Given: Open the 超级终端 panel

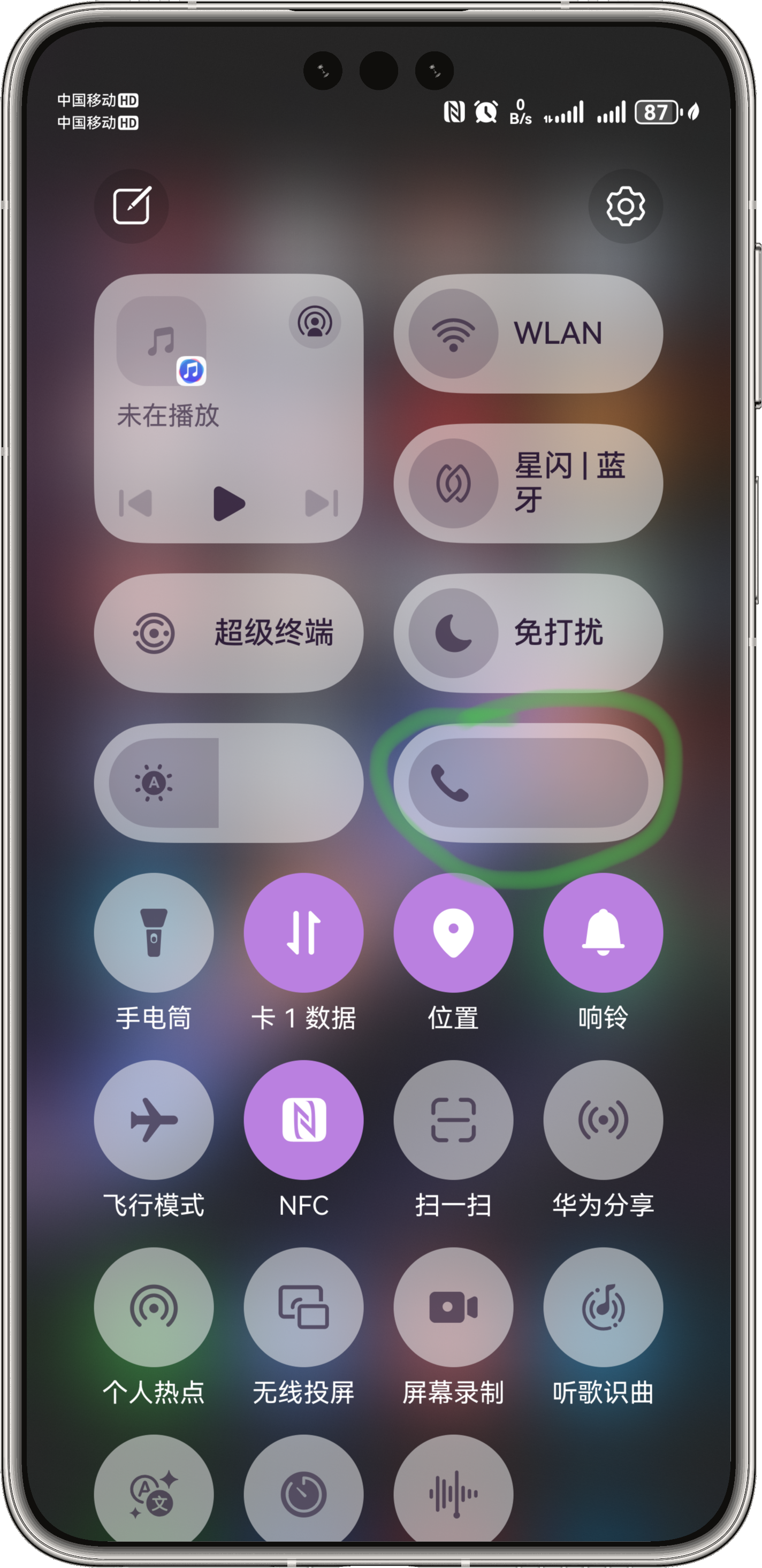Looking at the screenshot, I should point(229,633).
